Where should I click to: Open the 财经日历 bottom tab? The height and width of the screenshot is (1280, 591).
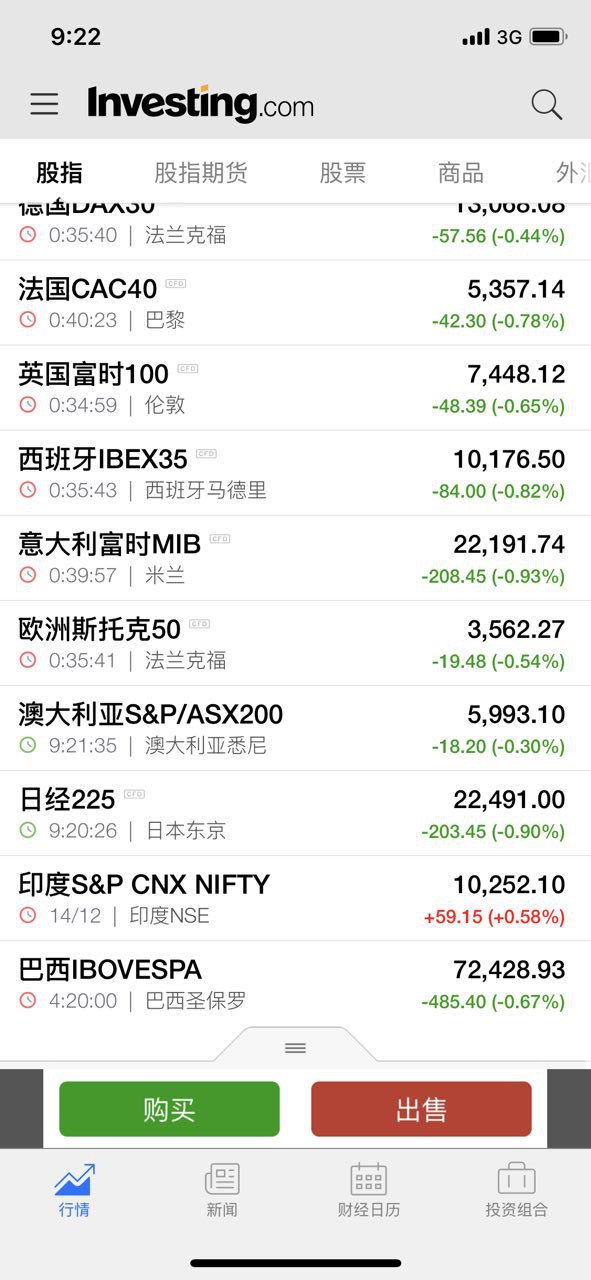369,1190
